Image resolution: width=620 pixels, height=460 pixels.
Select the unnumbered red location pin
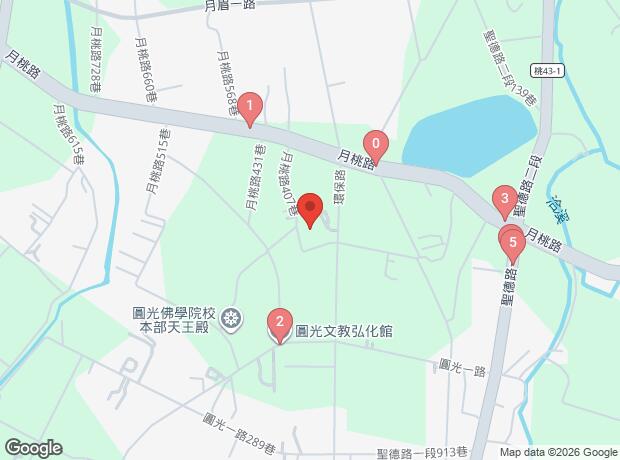tap(310, 211)
